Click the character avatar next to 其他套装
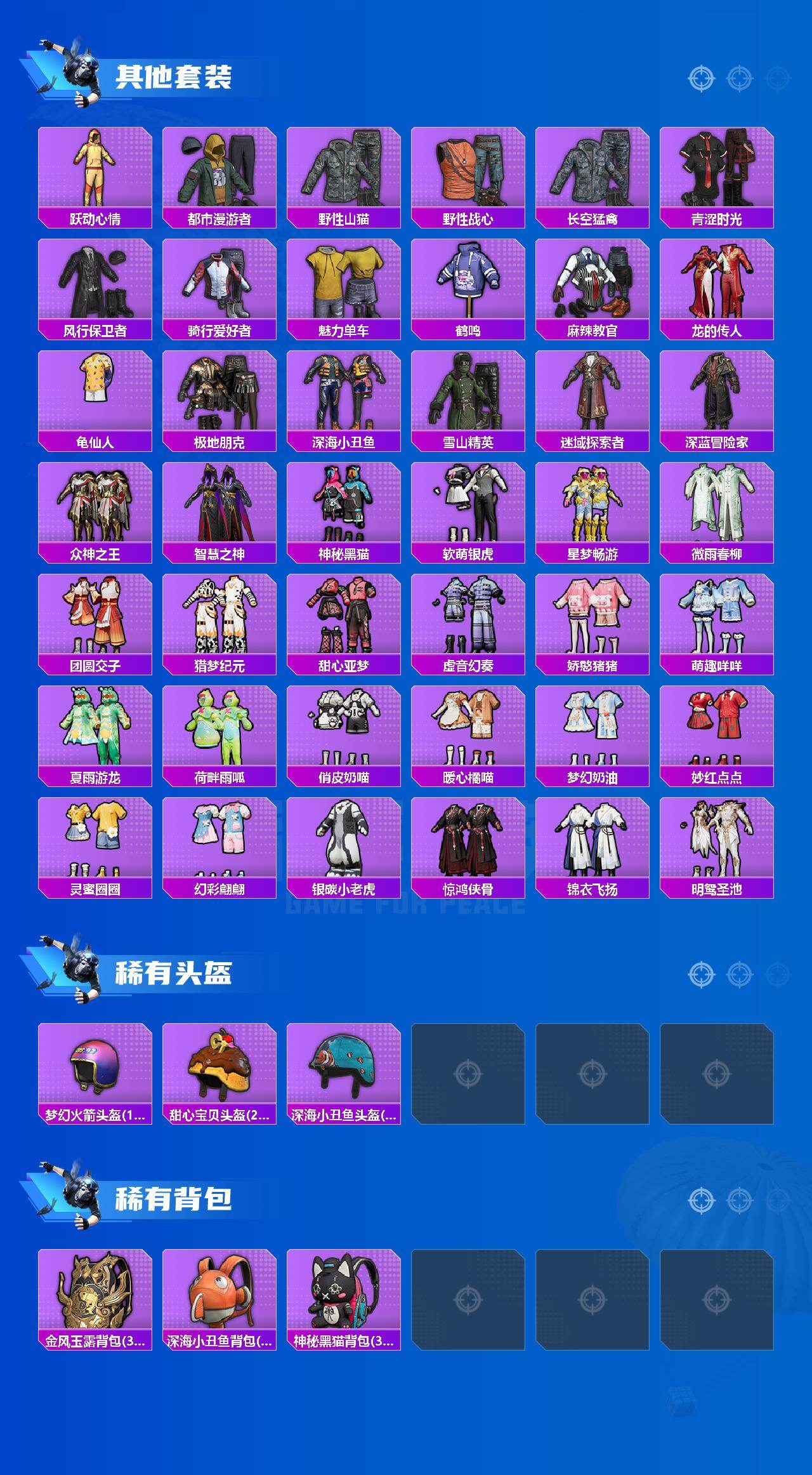The height and width of the screenshot is (1475, 812). (x=70, y=70)
